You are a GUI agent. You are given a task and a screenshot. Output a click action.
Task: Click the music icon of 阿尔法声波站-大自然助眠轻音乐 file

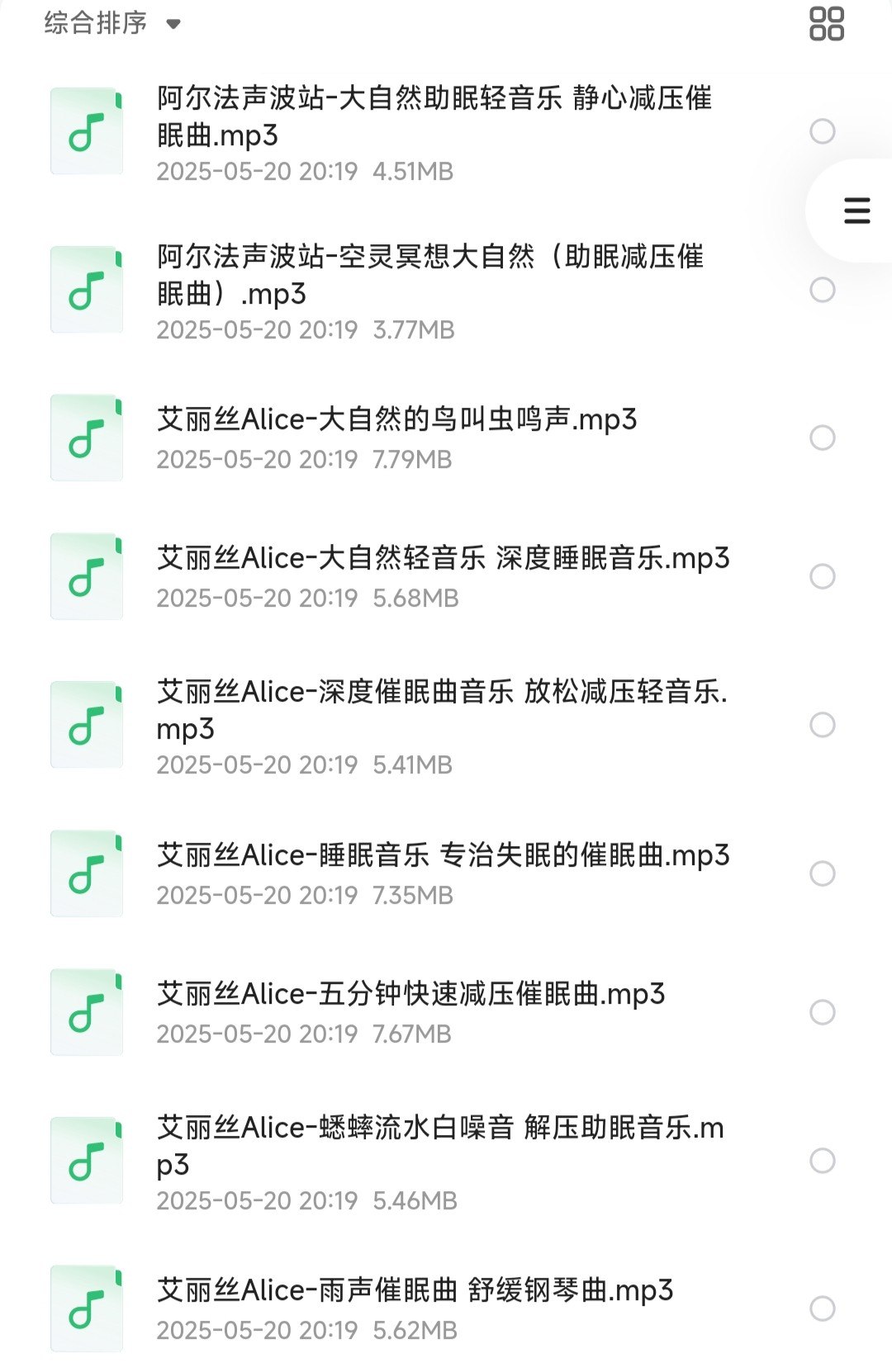click(87, 130)
